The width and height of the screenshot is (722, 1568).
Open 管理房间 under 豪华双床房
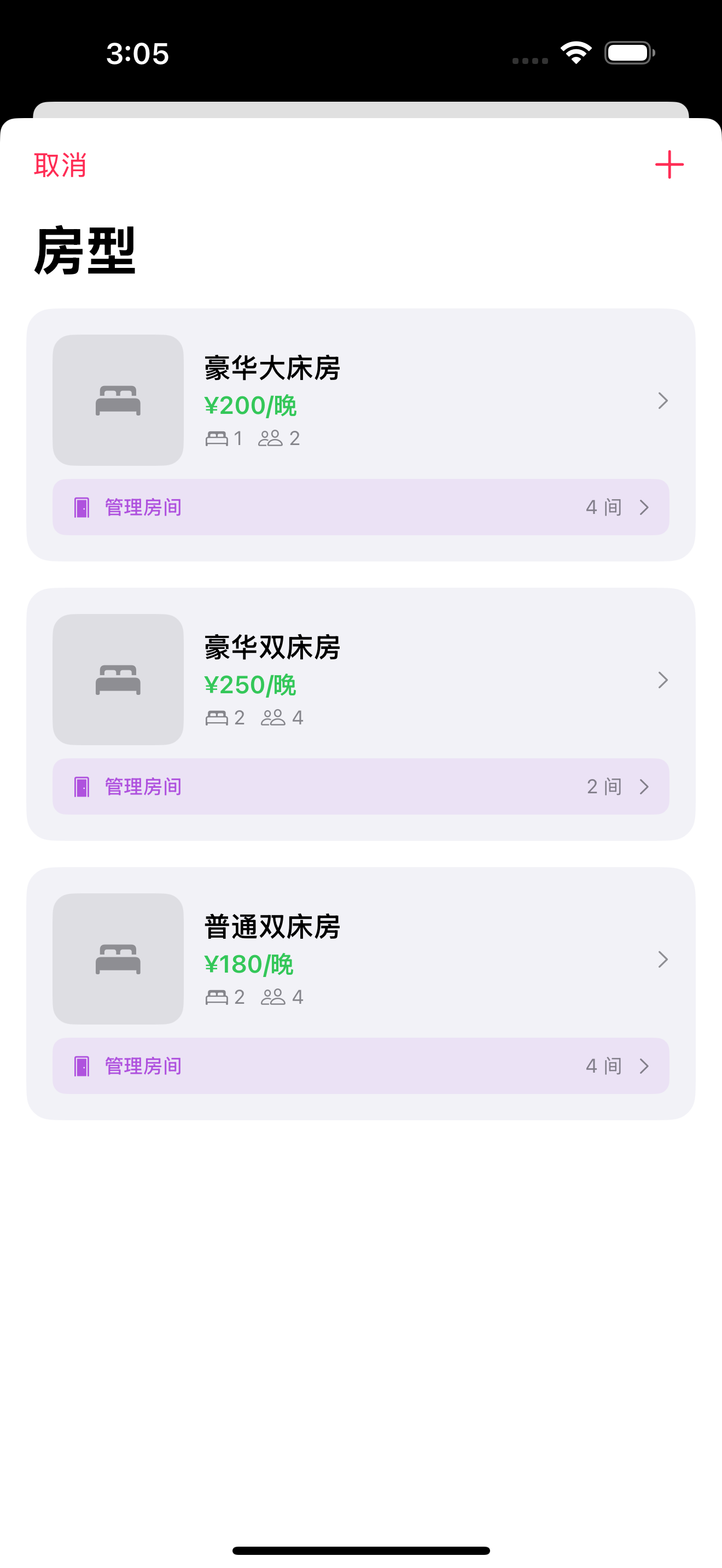(360, 786)
